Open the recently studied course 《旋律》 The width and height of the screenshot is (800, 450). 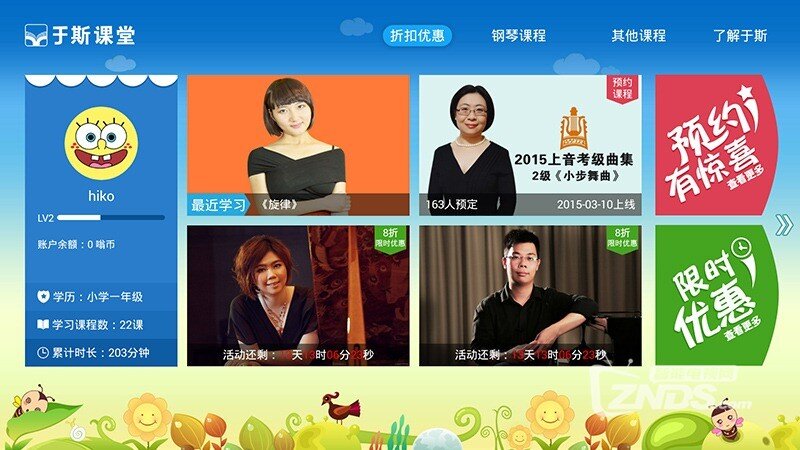pyautogui.click(x=298, y=145)
